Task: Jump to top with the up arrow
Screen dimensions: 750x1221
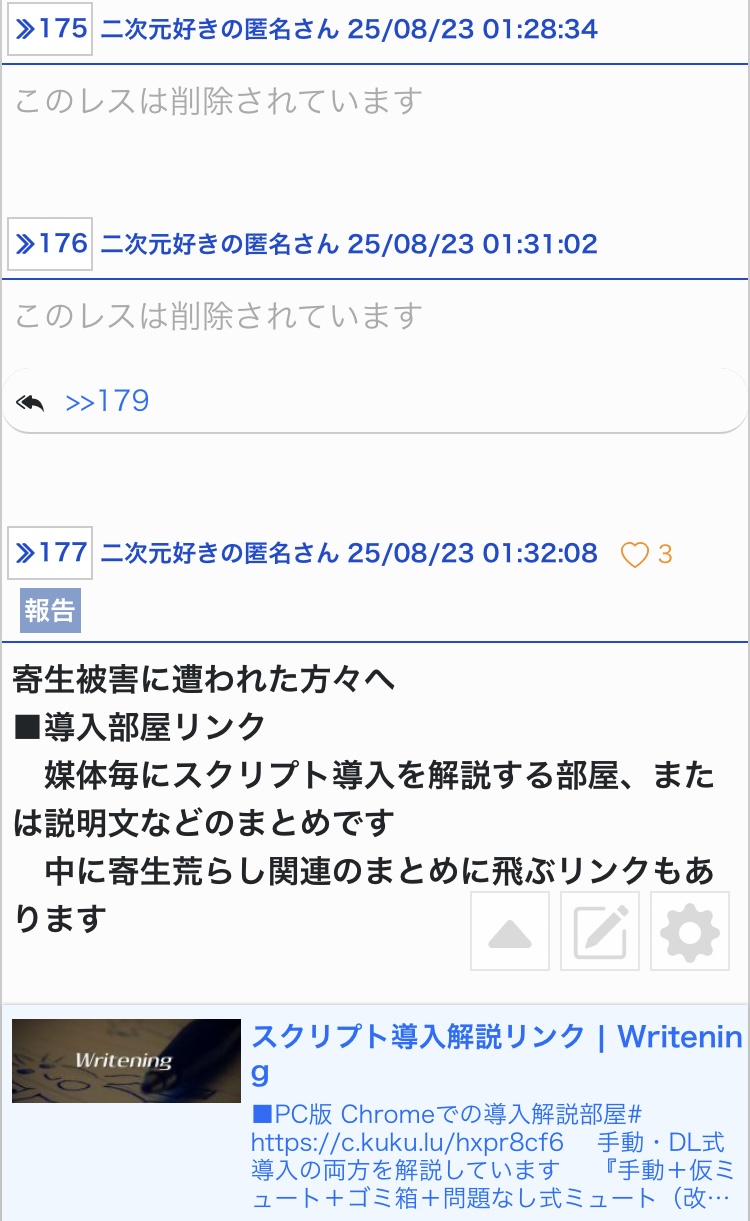Action: (510, 932)
